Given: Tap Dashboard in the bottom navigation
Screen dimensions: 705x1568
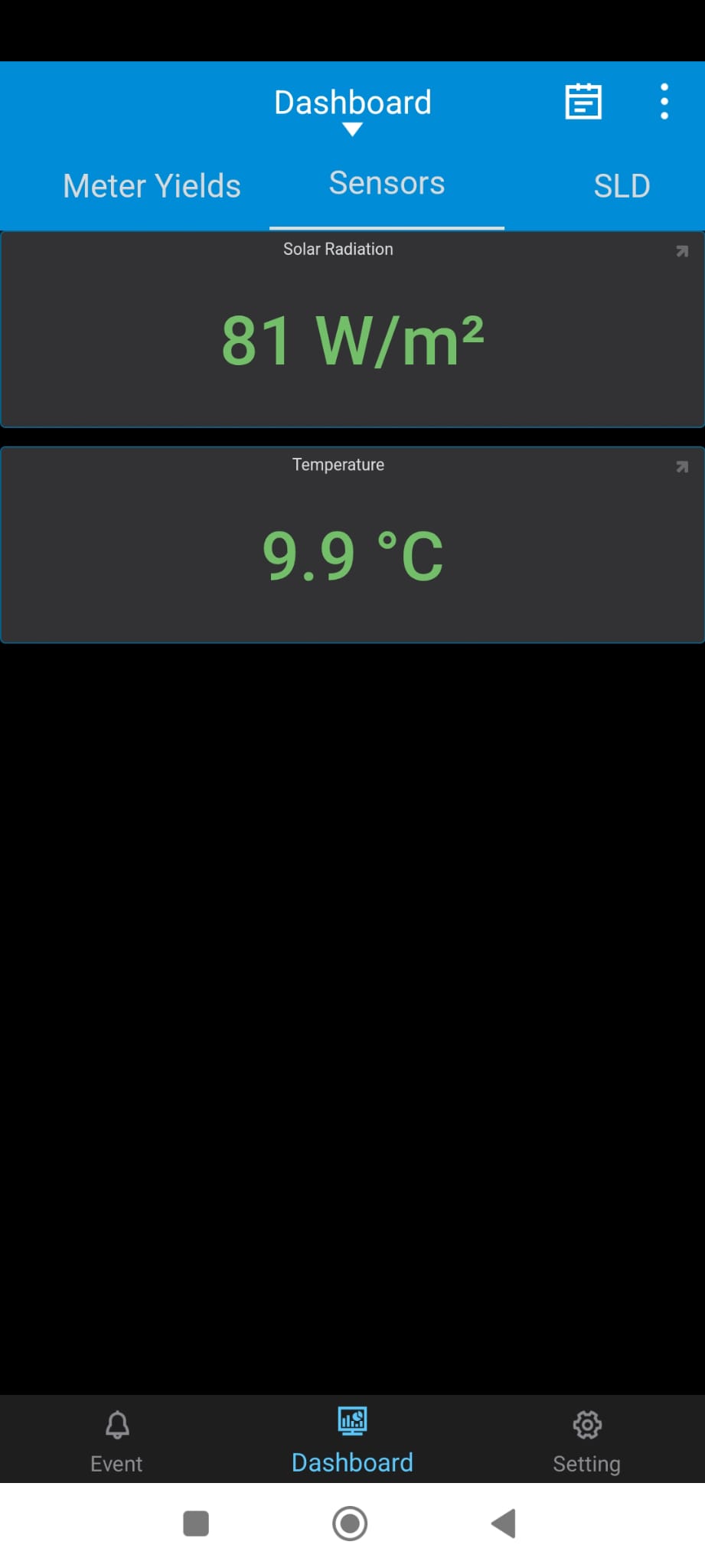Looking at the screenshot, I should 352,1441.
